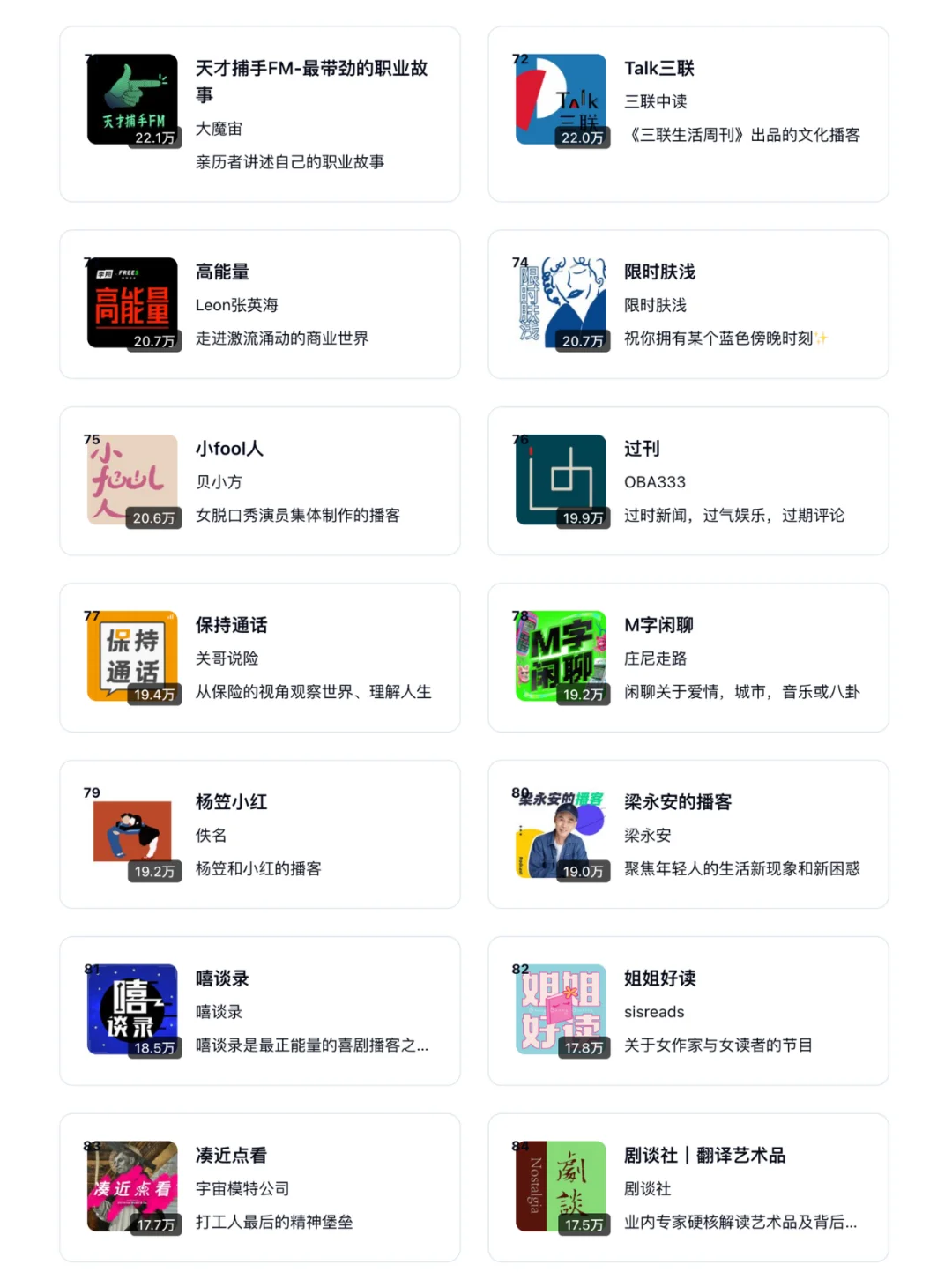The height and width of the screenshot is (1272, 952).
Task: Click the 梁永安的播客 title
Action: [680, 802]
